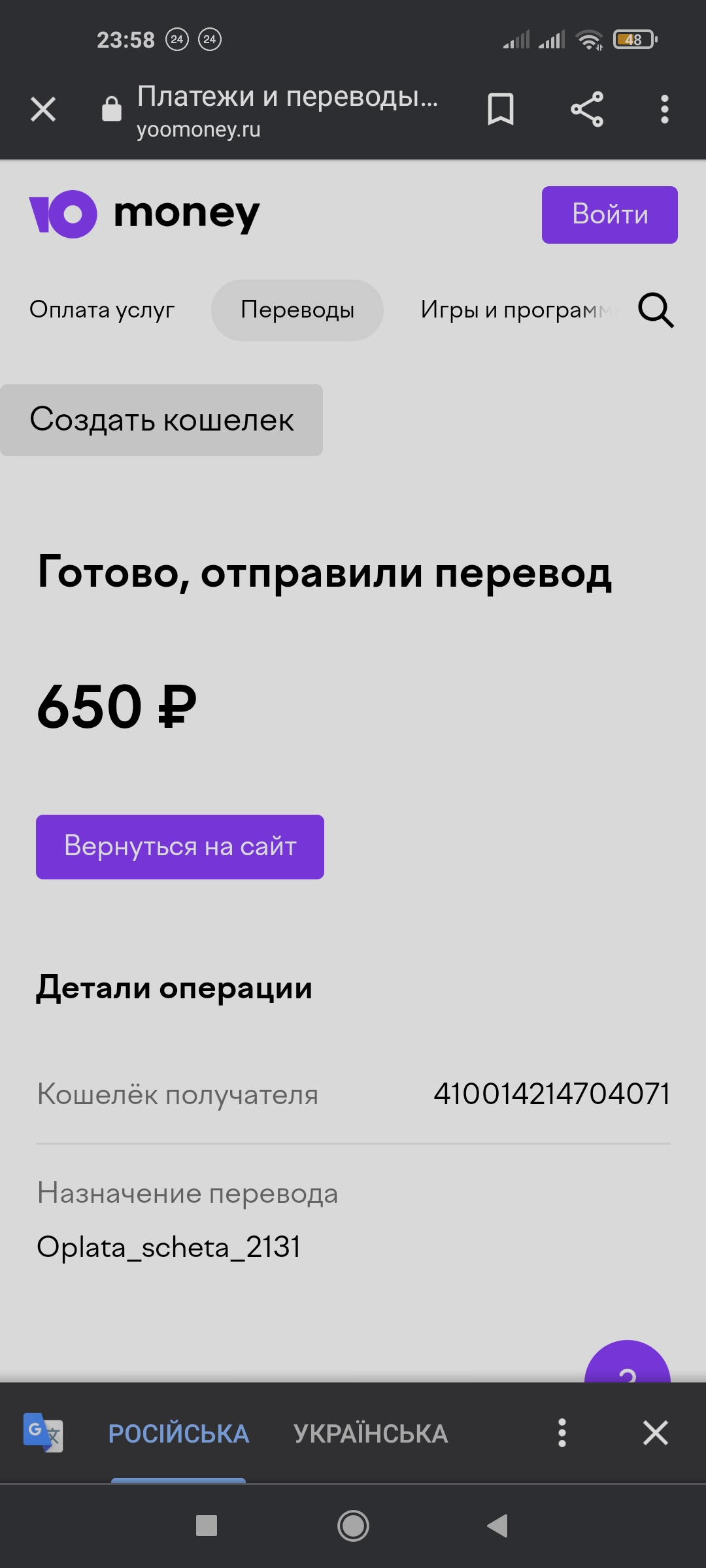
Task: Open translate bar options menu
Action: (x=562, y=1433)
